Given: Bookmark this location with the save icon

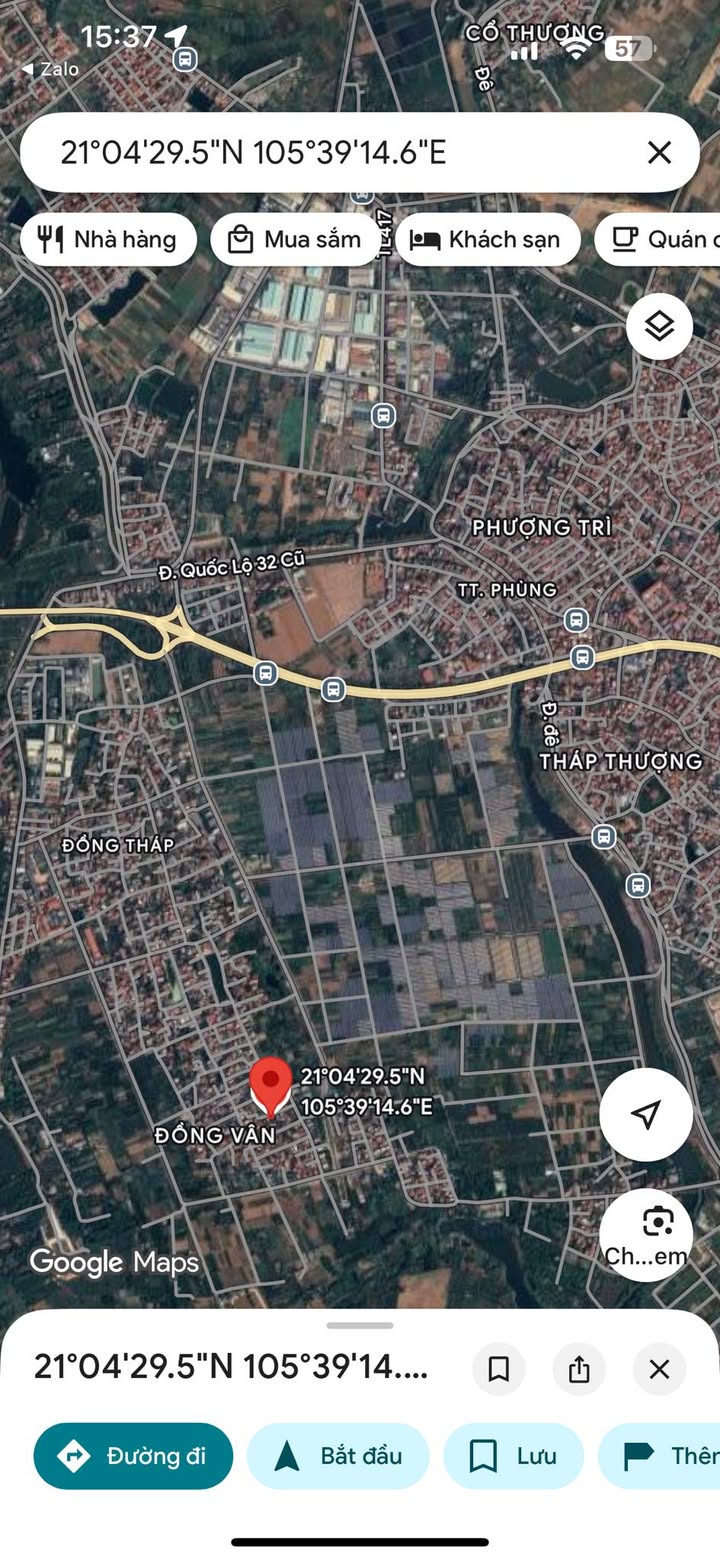Looking at the screenshot, I should (499, 1369).
